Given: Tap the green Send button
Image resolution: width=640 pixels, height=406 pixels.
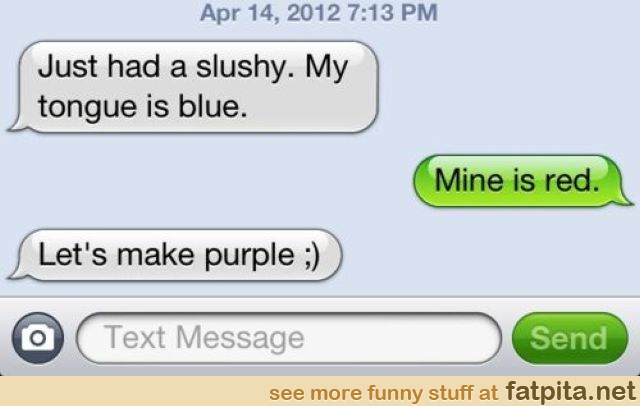Looking at the screenshot, I should pyautogui.click(x=568, y=338).
